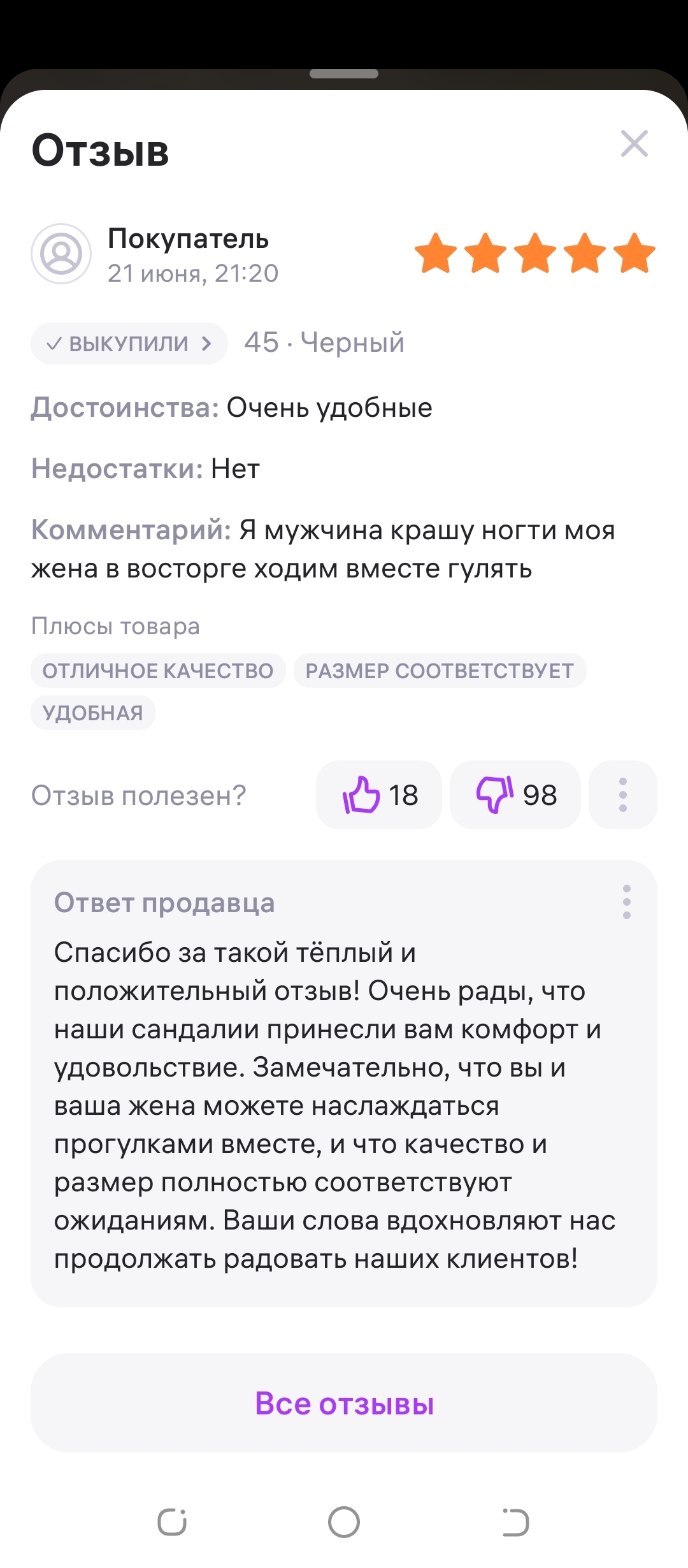Image resolution: width=688 pixels, height=1568 pixels.
Task: Dislike the review with thumbs down
Action: (515, 795)
